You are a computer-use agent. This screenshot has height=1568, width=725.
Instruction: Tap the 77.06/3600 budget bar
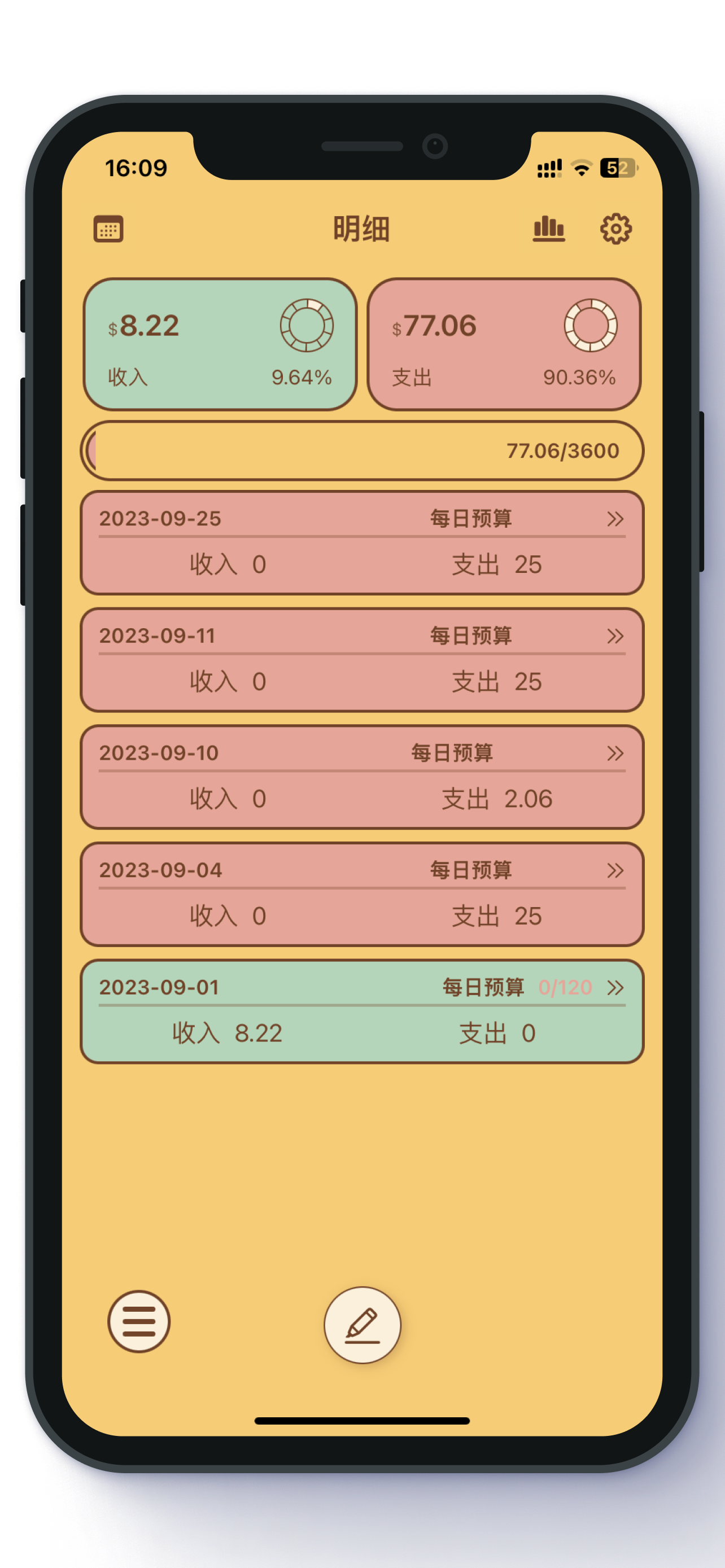pyautogui.click(x=362, y=450)
